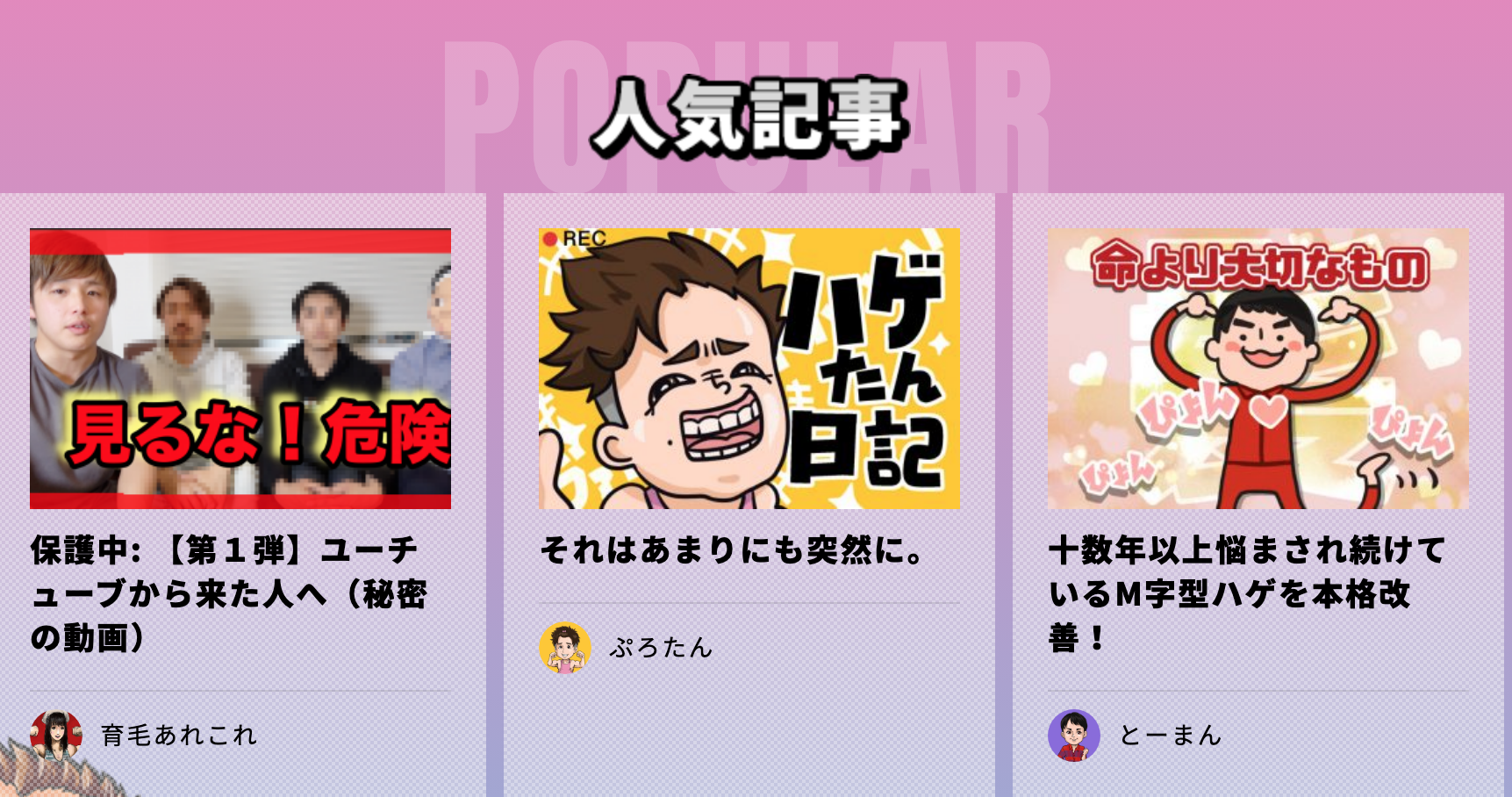Open the 命より大切なもの thumbnail
This screenshot has width=1512, height=797.
click(1258, 369)
